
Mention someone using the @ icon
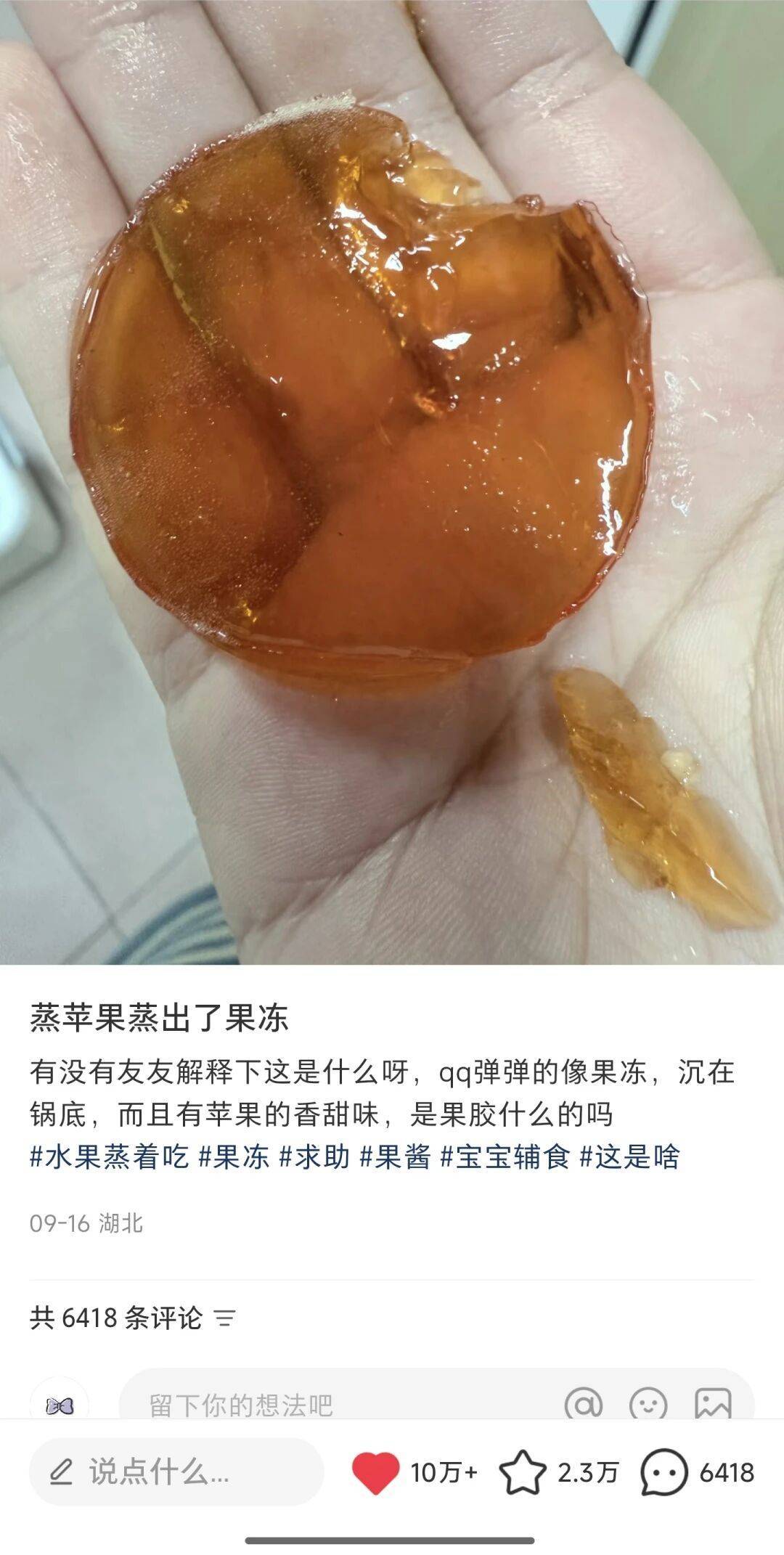[584, 1405]
